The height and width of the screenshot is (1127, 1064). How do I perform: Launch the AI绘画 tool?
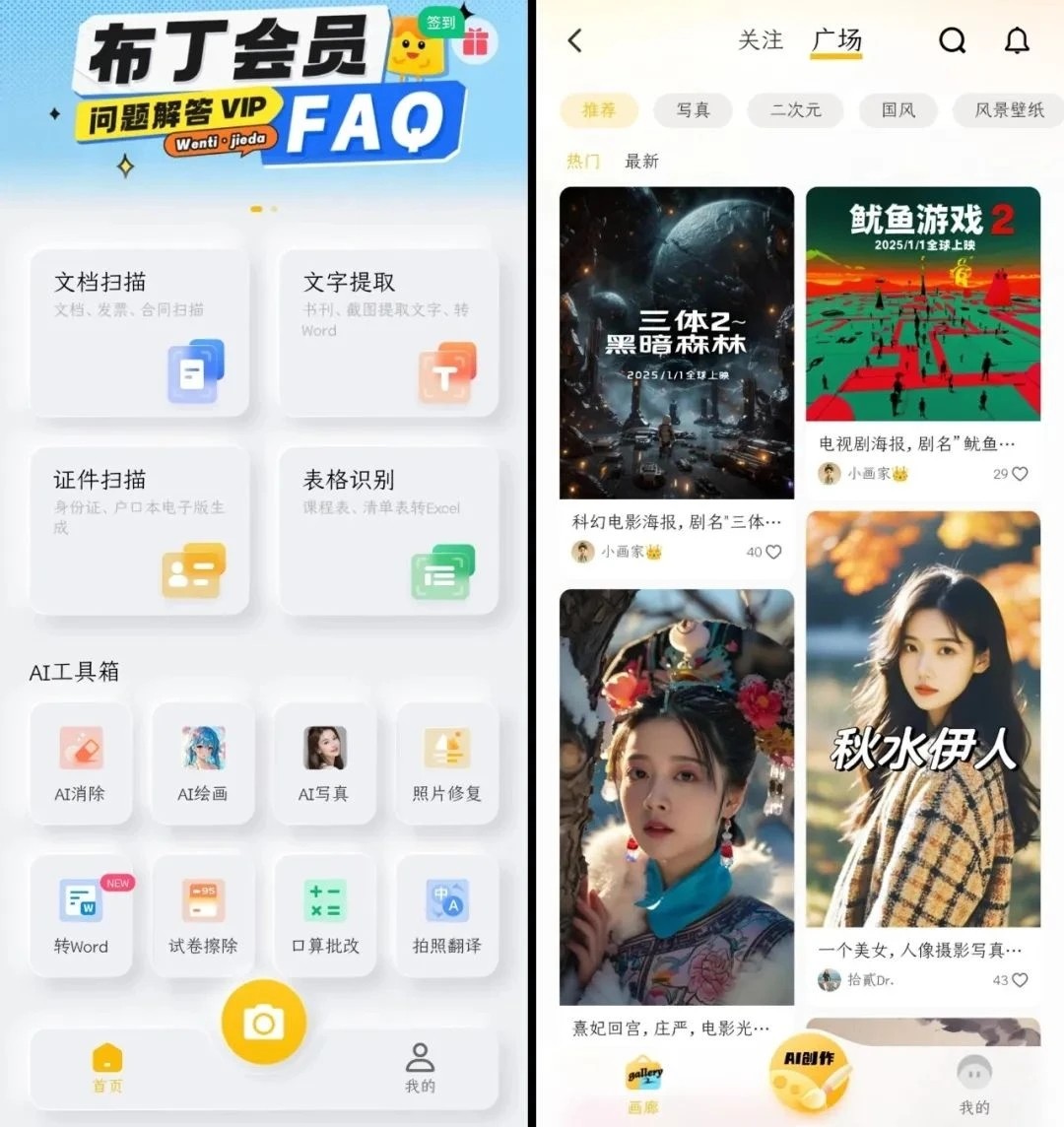tap(203, 762)
